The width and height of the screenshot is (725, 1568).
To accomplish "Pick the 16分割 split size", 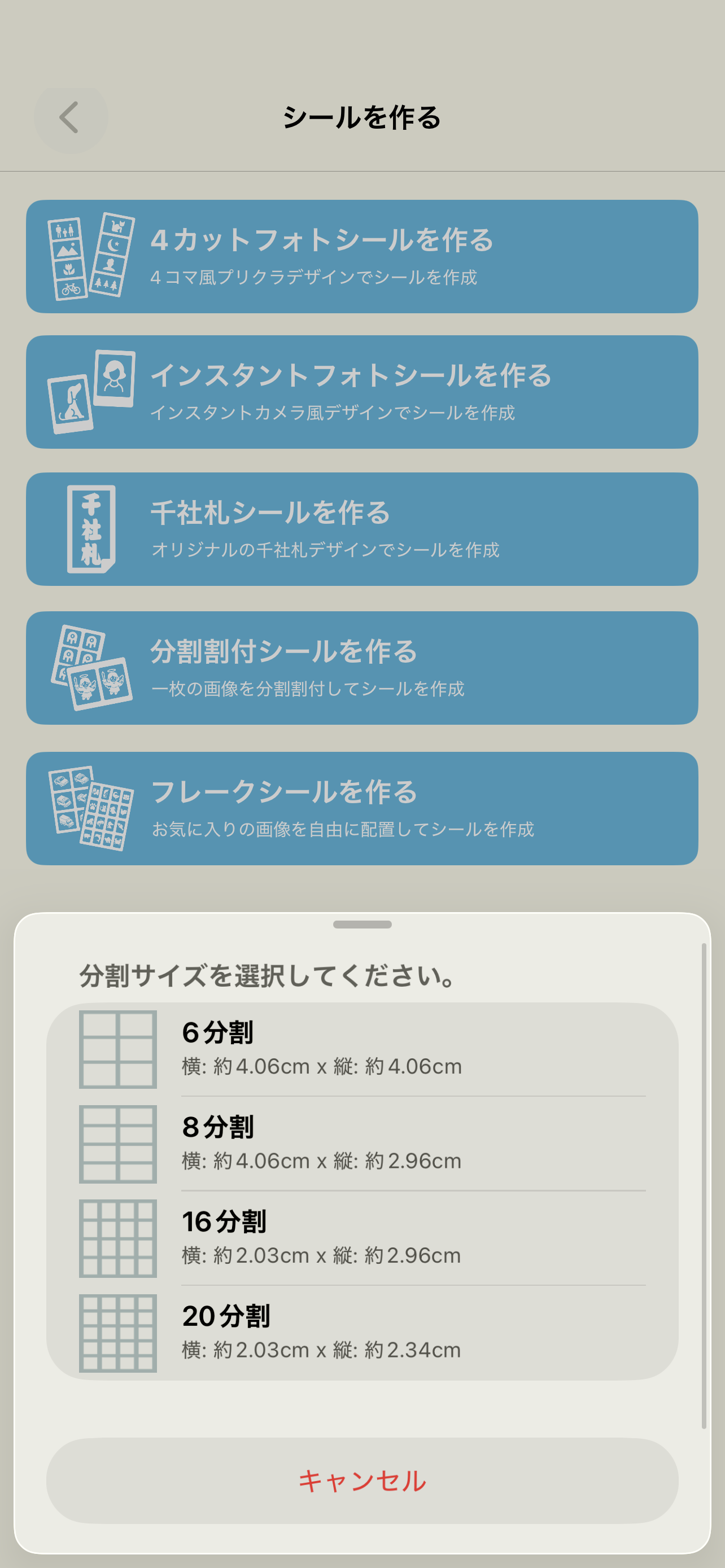I will point(362,1238).
